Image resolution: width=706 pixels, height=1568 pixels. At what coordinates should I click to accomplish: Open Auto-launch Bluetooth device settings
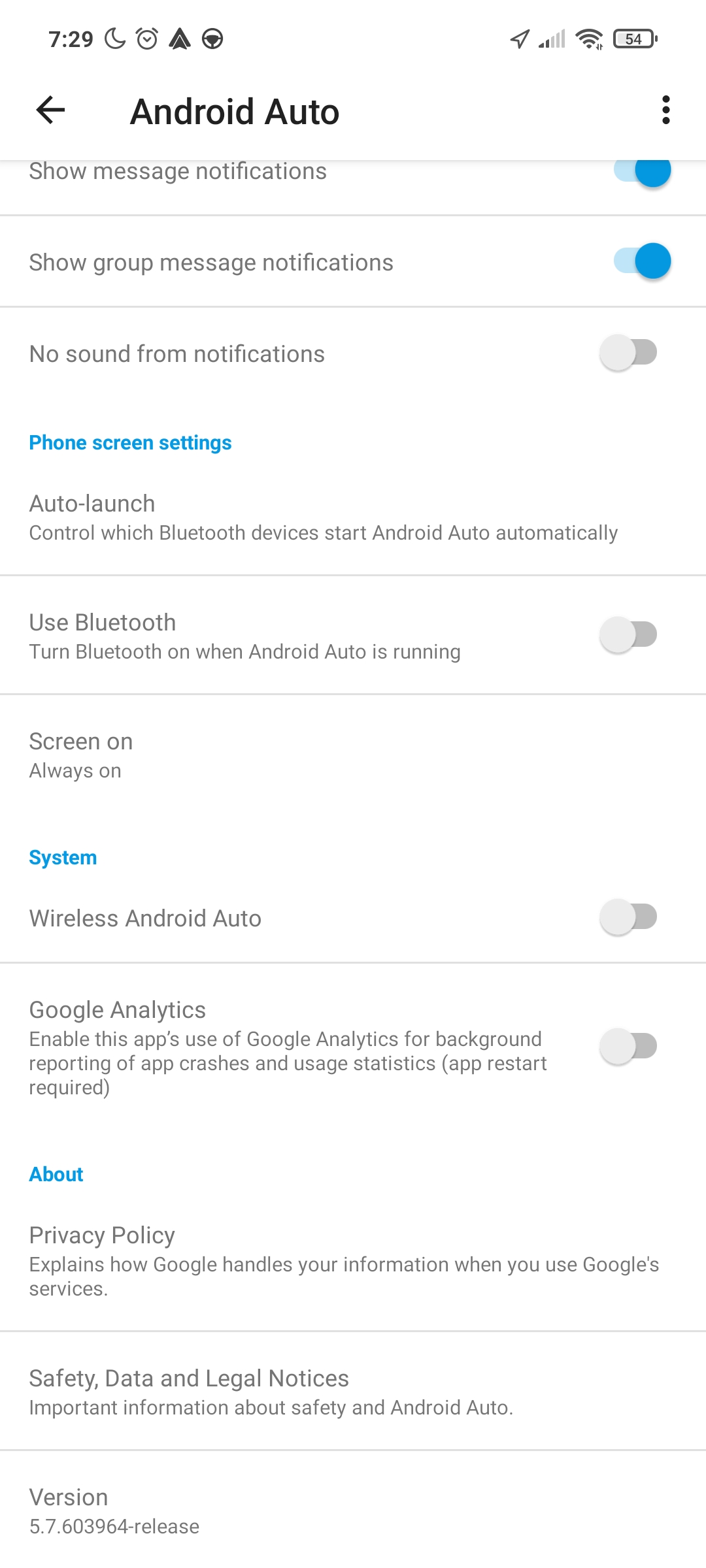point(323,517)
